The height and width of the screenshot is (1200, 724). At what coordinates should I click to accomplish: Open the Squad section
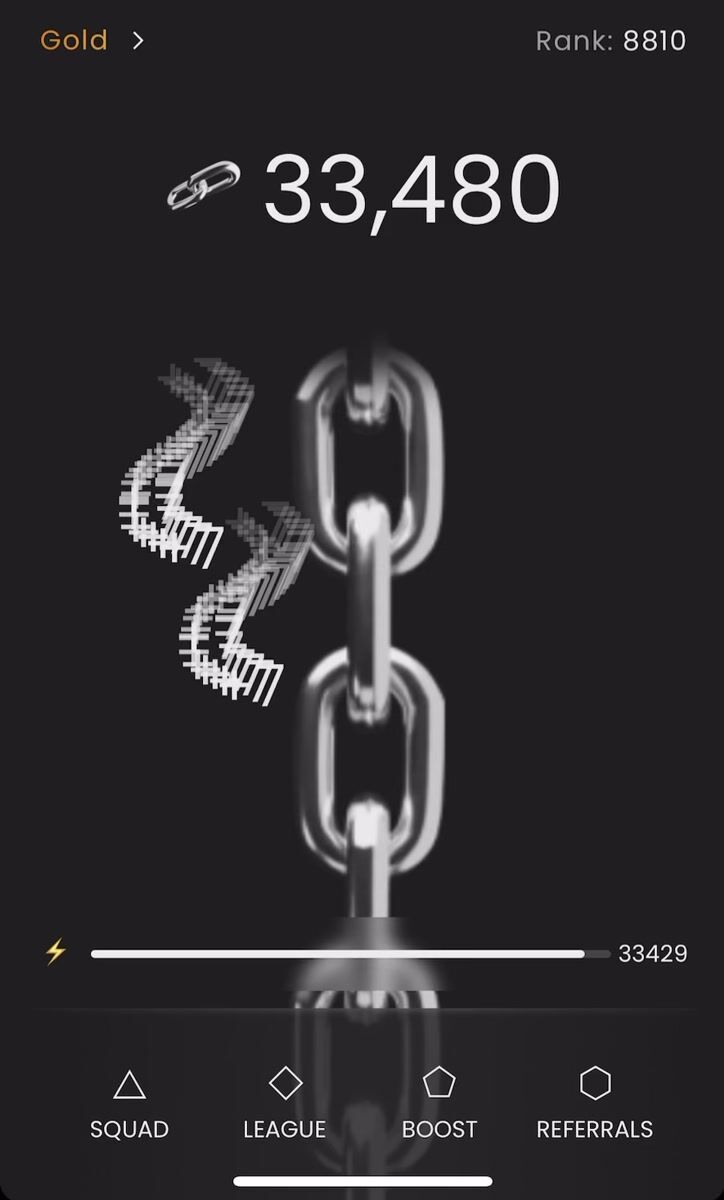point(129,1103)
